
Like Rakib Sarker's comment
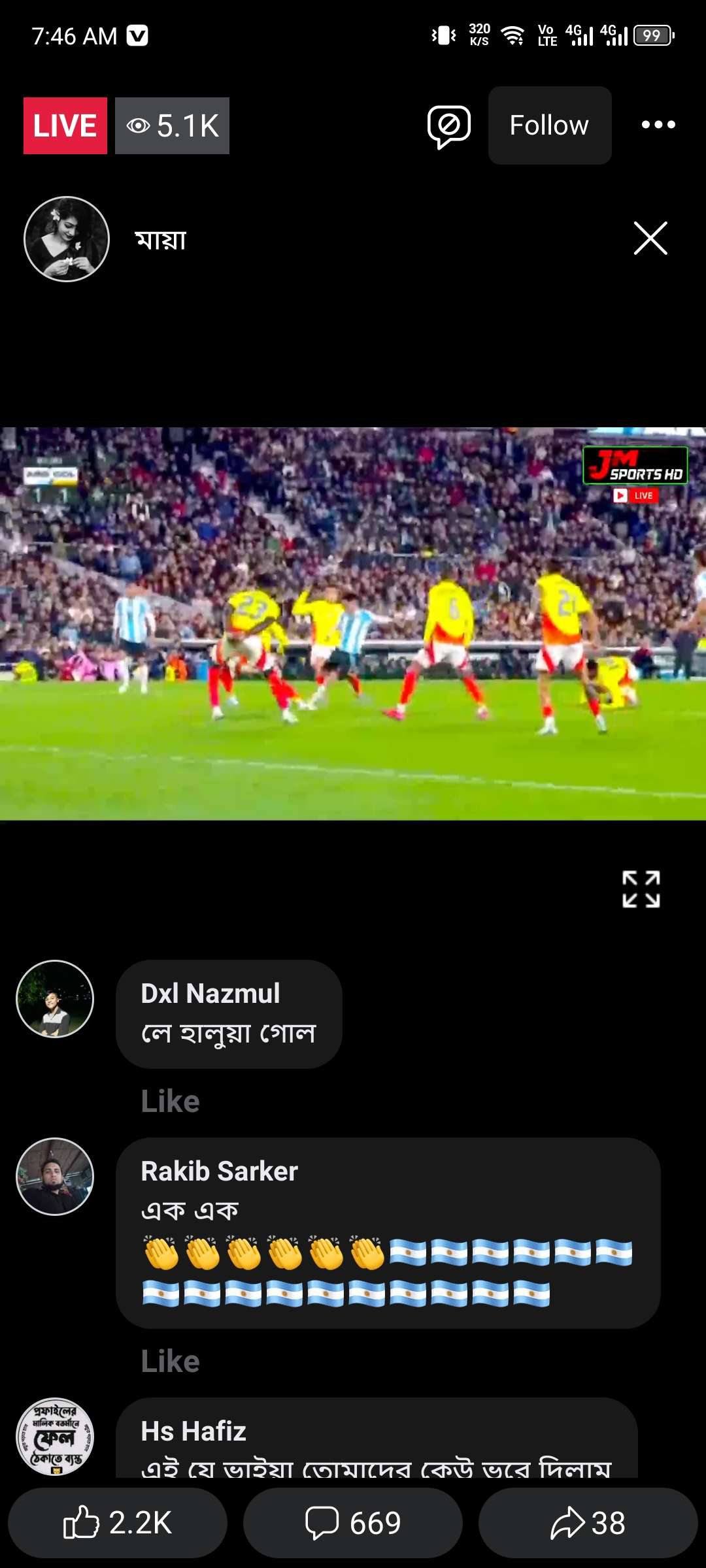click(x=170, y=1362)
